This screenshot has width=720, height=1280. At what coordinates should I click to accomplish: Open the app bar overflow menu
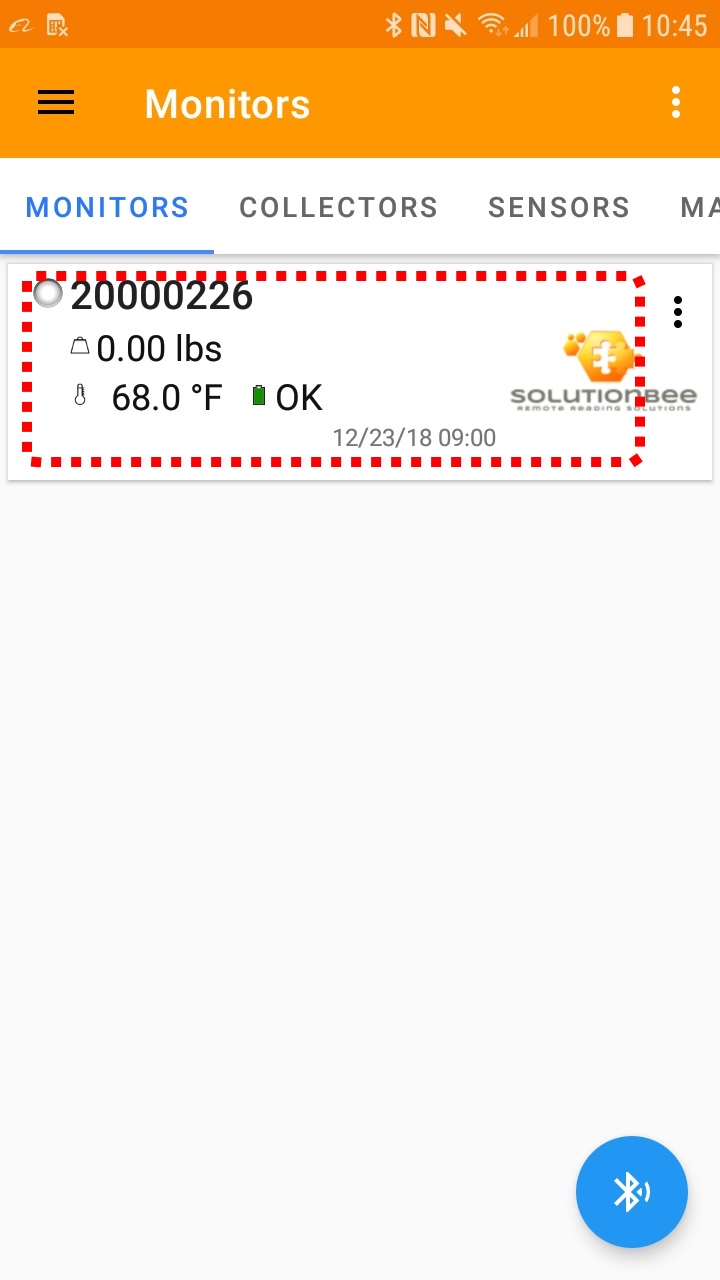pos(676,103)
